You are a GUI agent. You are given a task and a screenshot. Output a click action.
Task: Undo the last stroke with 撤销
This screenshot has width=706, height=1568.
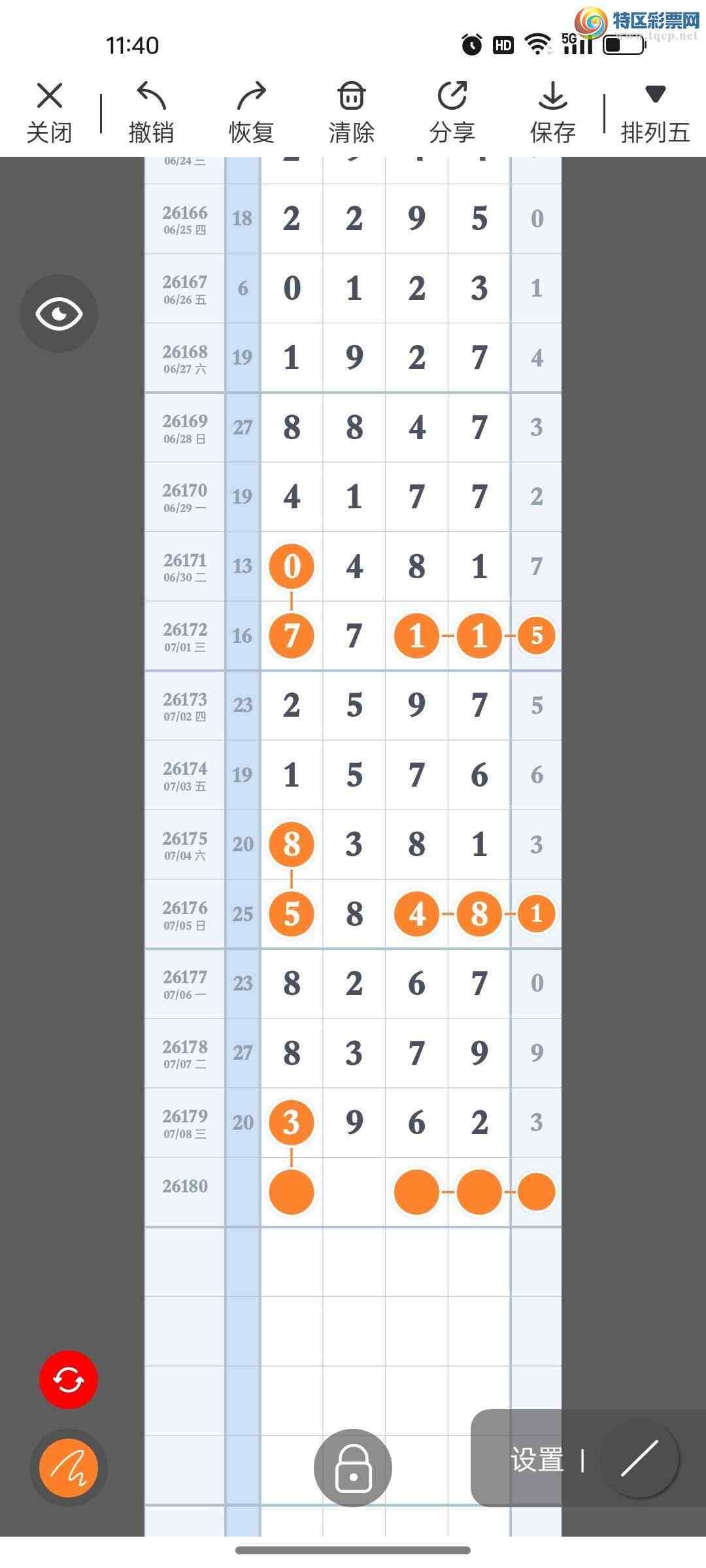coord(151,112)
